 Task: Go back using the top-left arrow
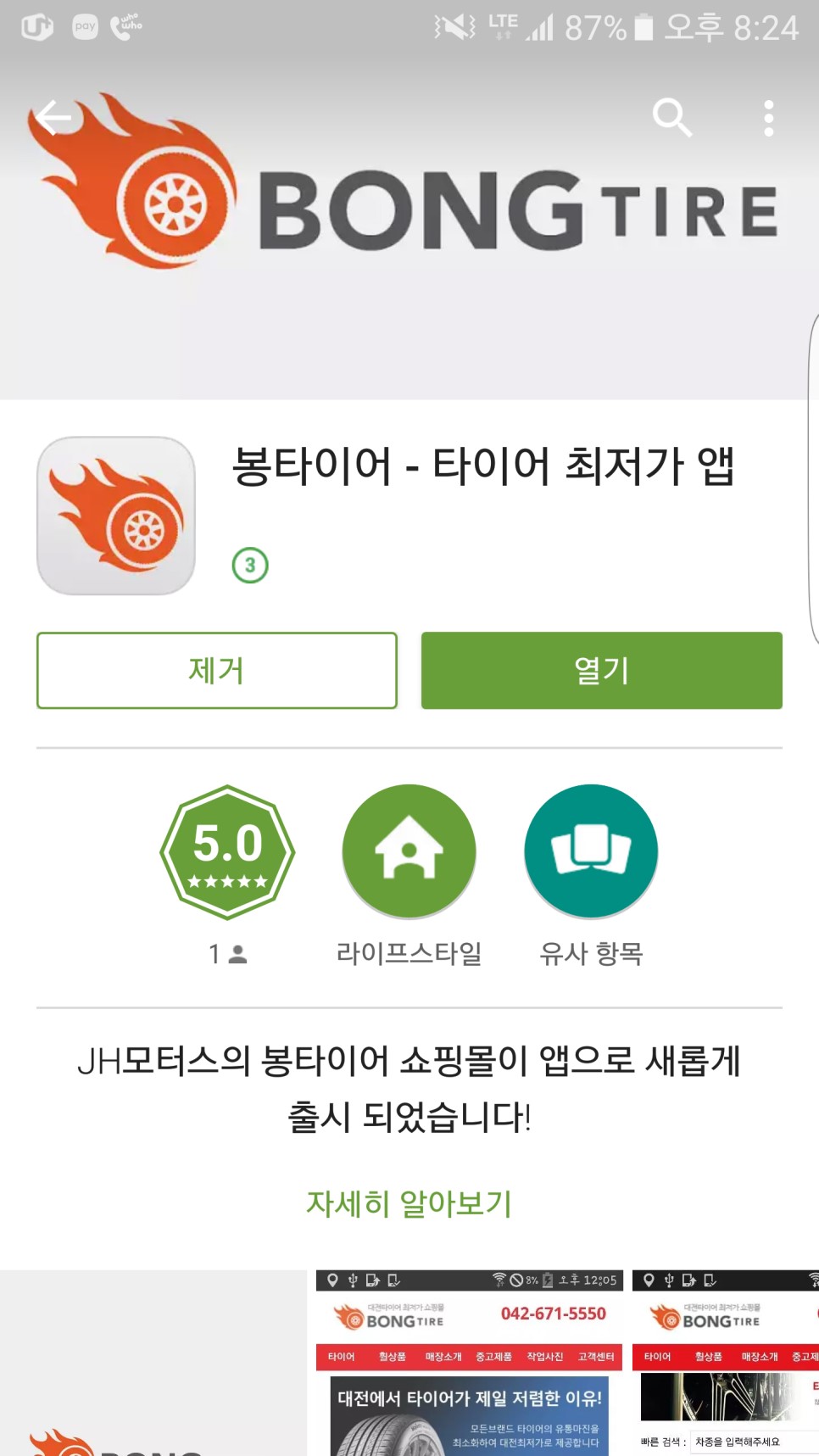tap(53, 118)
